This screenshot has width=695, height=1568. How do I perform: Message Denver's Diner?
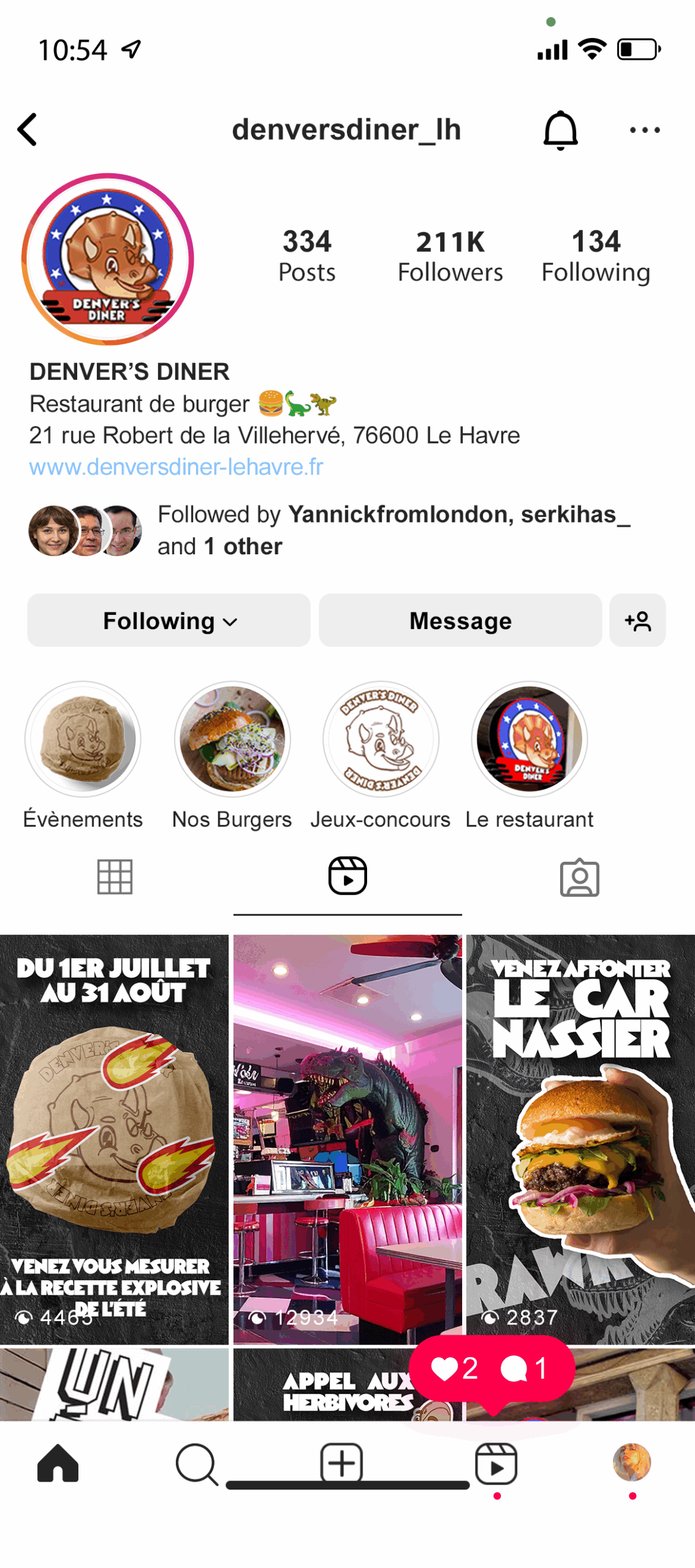click(x=460, y=619)
